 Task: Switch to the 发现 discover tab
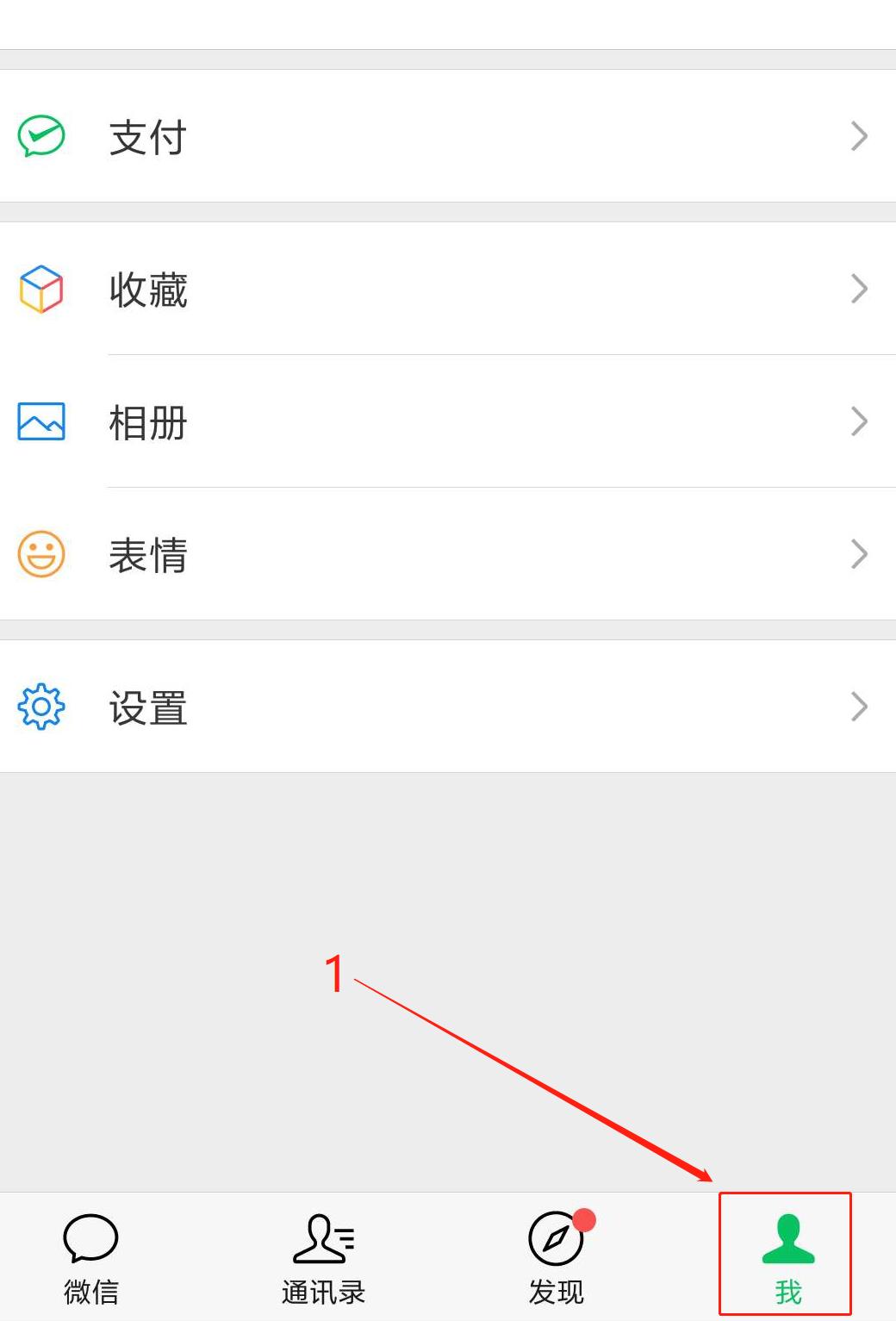(x=557, y=1257)
